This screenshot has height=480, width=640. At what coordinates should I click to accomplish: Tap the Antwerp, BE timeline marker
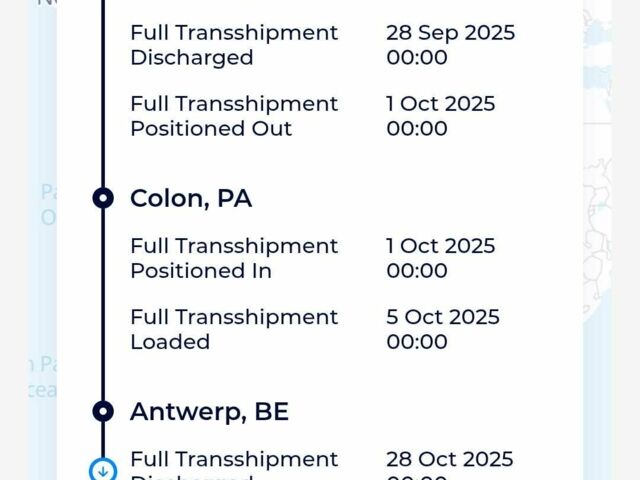coord(103,411)
